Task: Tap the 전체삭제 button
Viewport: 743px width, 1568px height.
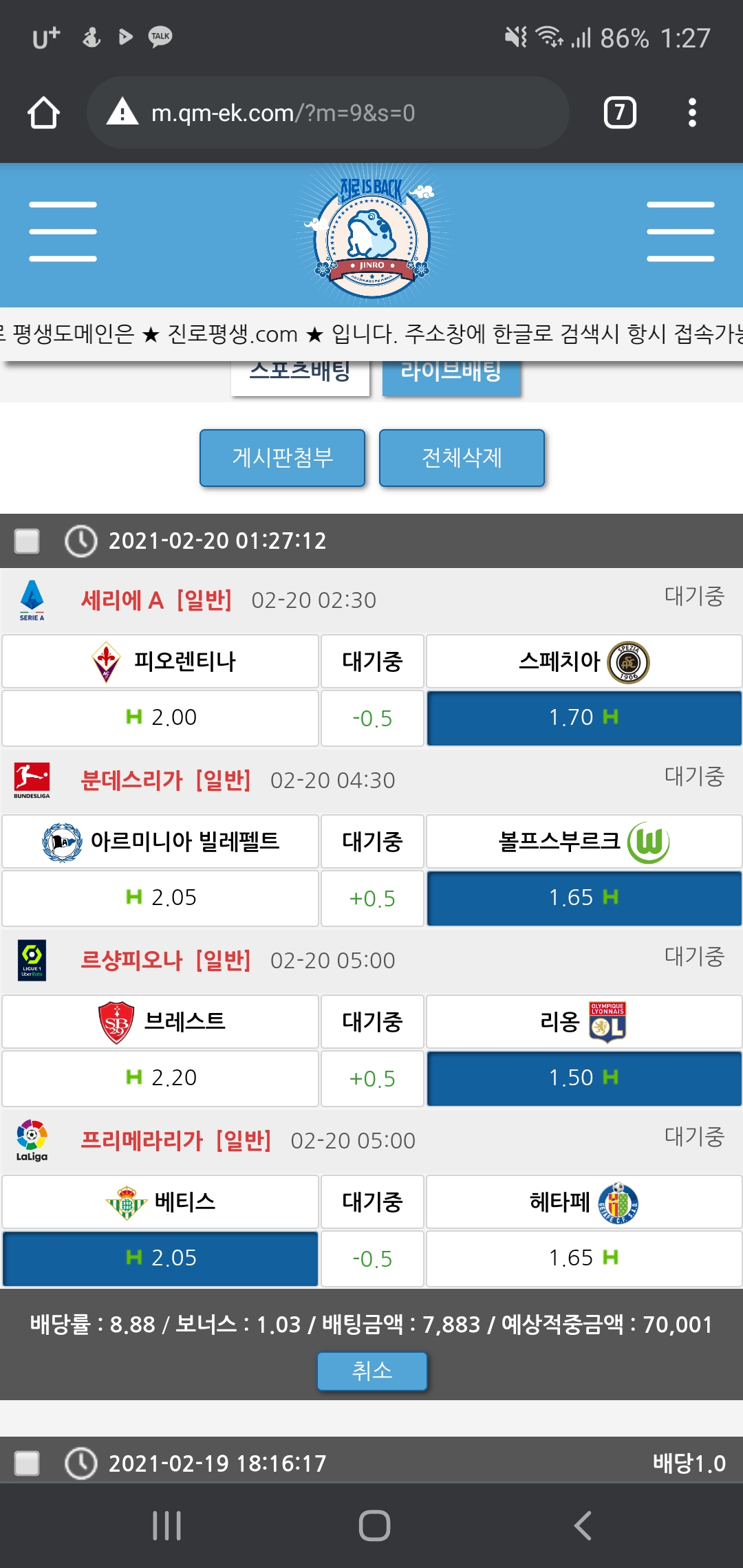Action: pos(462,458)
